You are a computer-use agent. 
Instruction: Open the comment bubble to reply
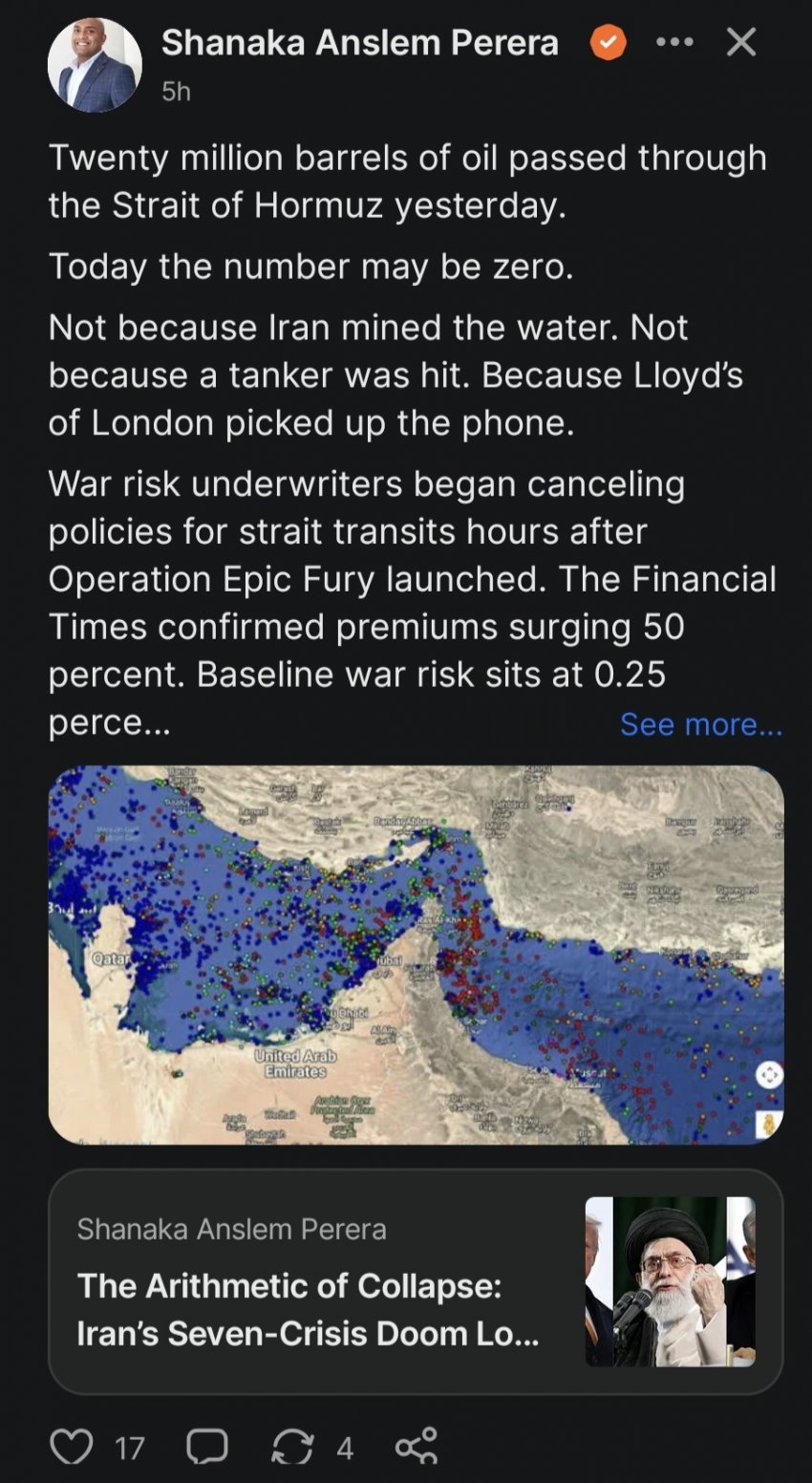(x=207, y=1447)
